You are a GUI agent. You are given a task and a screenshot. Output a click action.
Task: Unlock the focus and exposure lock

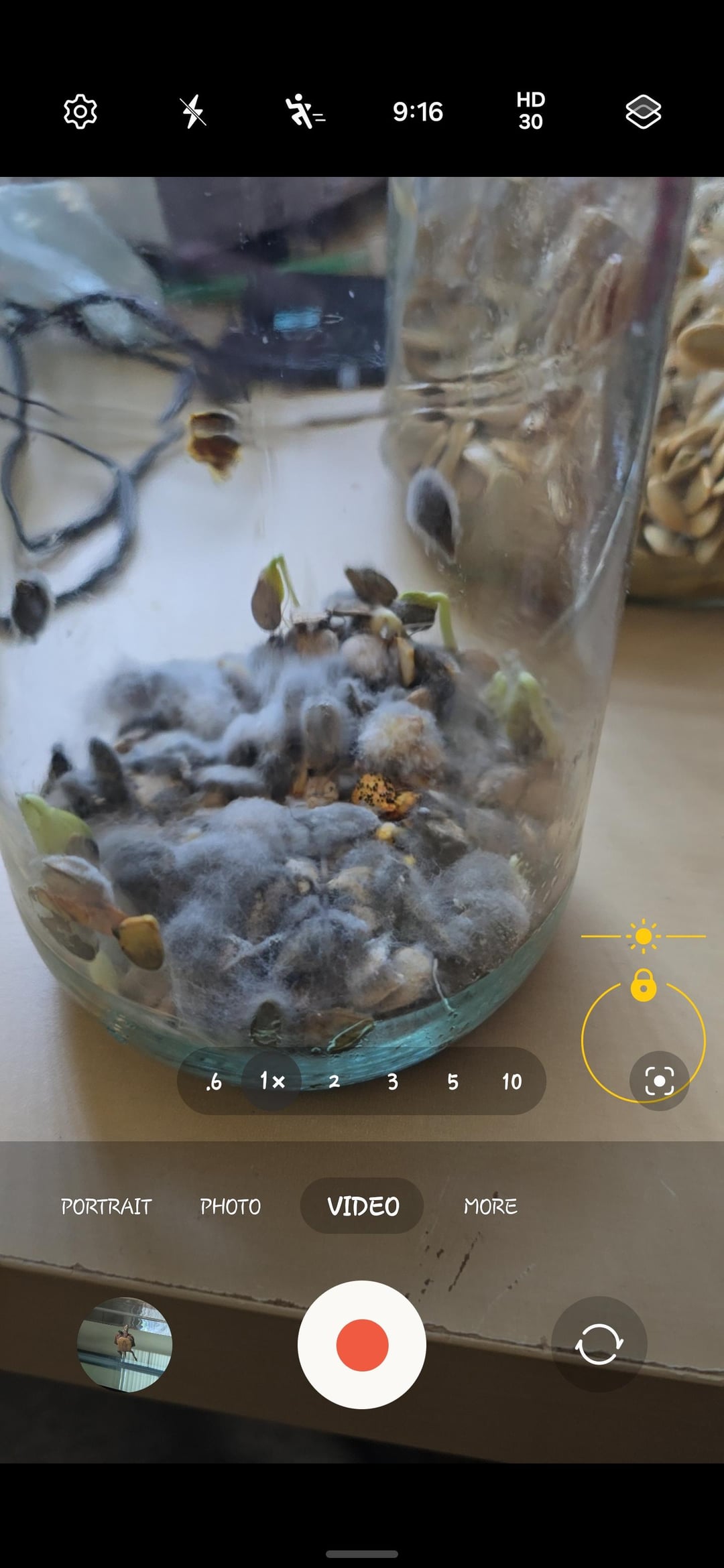643,986
